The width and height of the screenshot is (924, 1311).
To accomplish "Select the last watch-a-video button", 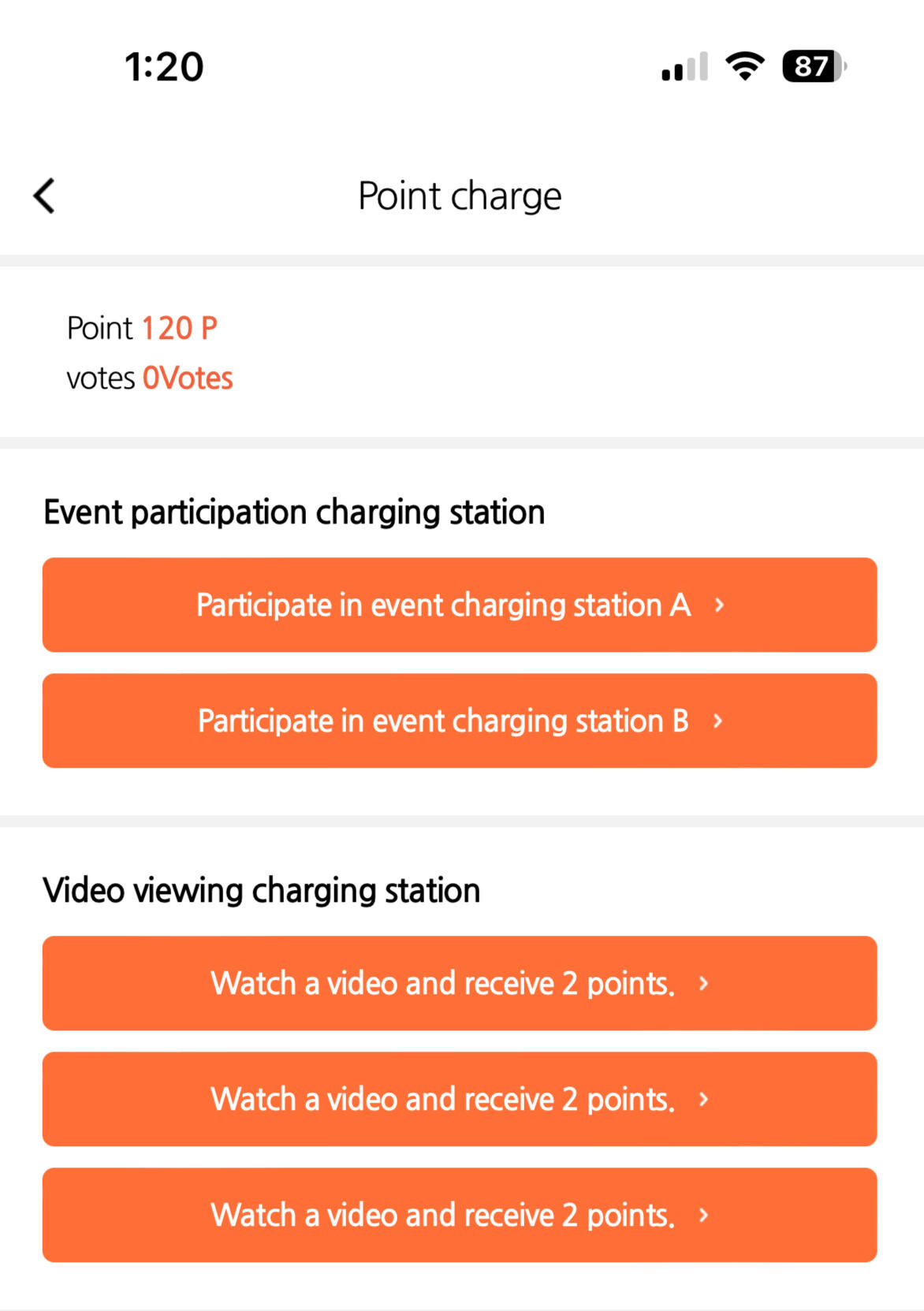I will (x=460, y=1215).
